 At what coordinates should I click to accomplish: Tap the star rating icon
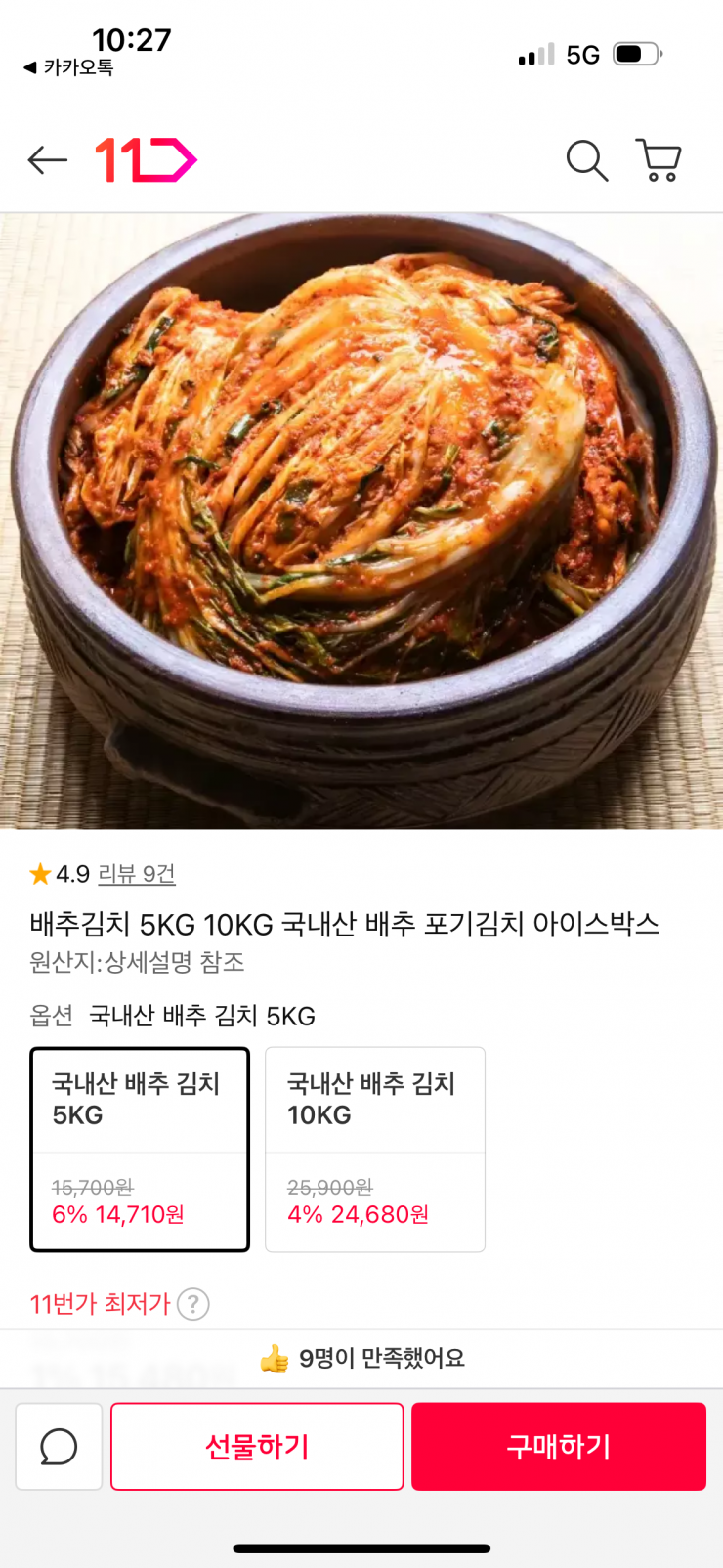(40, 876)
